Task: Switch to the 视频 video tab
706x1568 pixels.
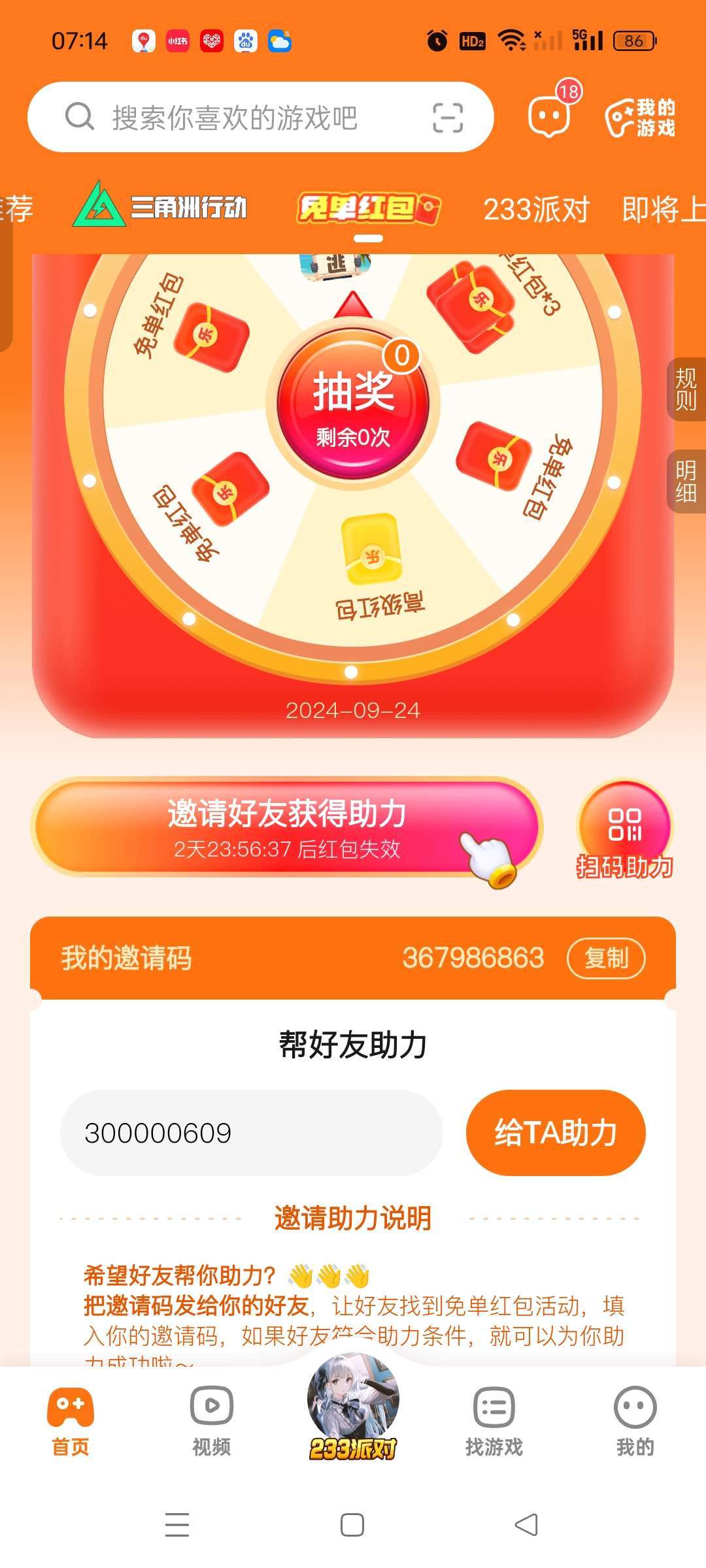Action: [x=211, y=1421]
